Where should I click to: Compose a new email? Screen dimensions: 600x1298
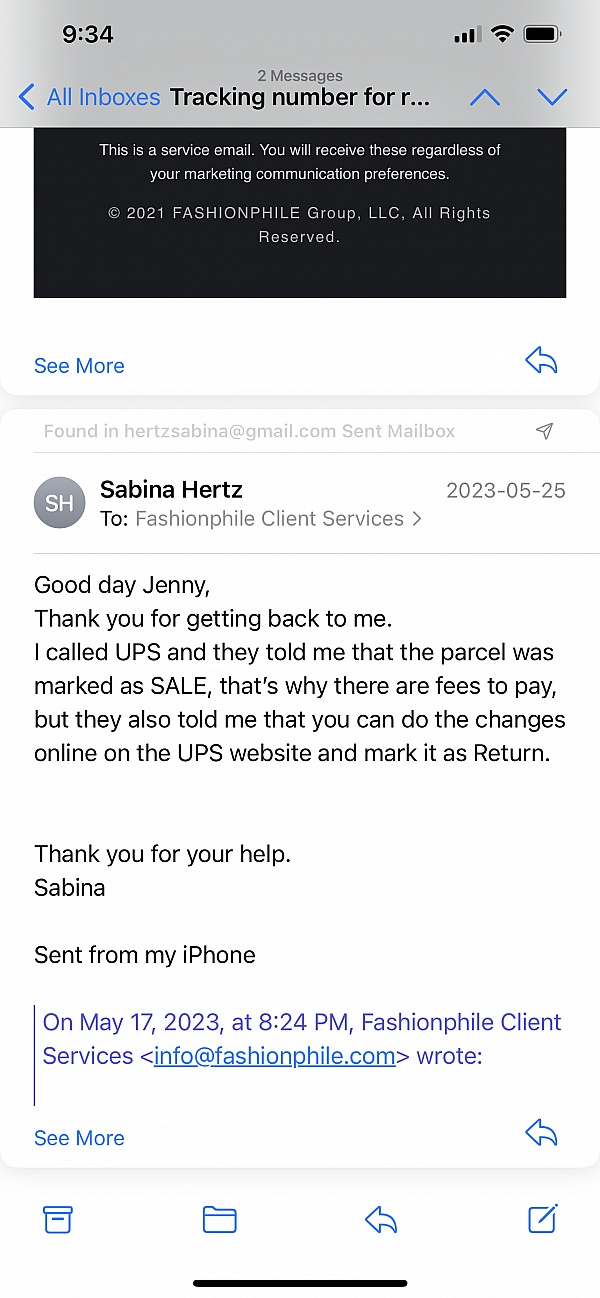point(542,1218)
